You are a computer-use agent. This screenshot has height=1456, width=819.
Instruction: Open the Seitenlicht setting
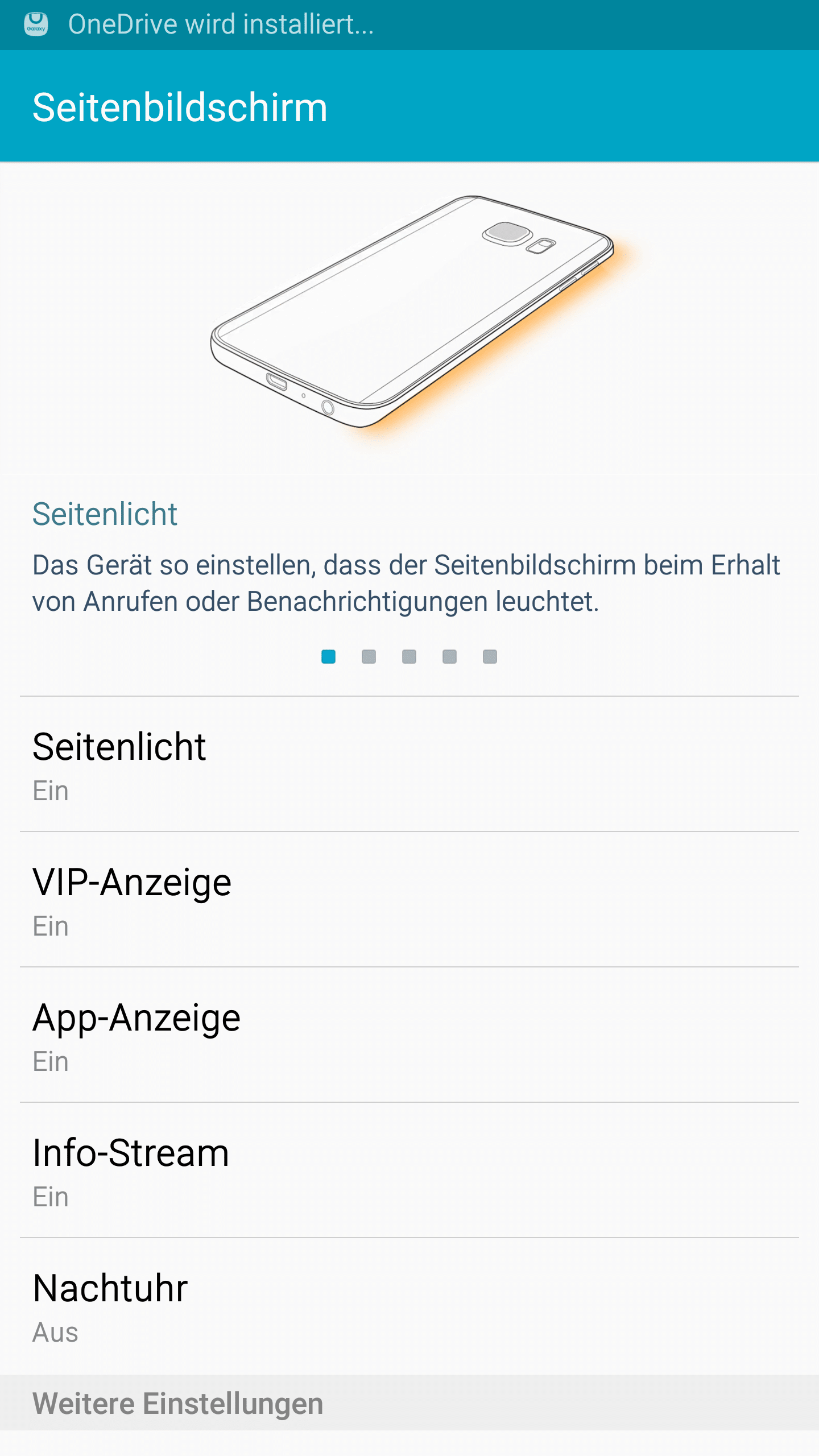(409, 764)
